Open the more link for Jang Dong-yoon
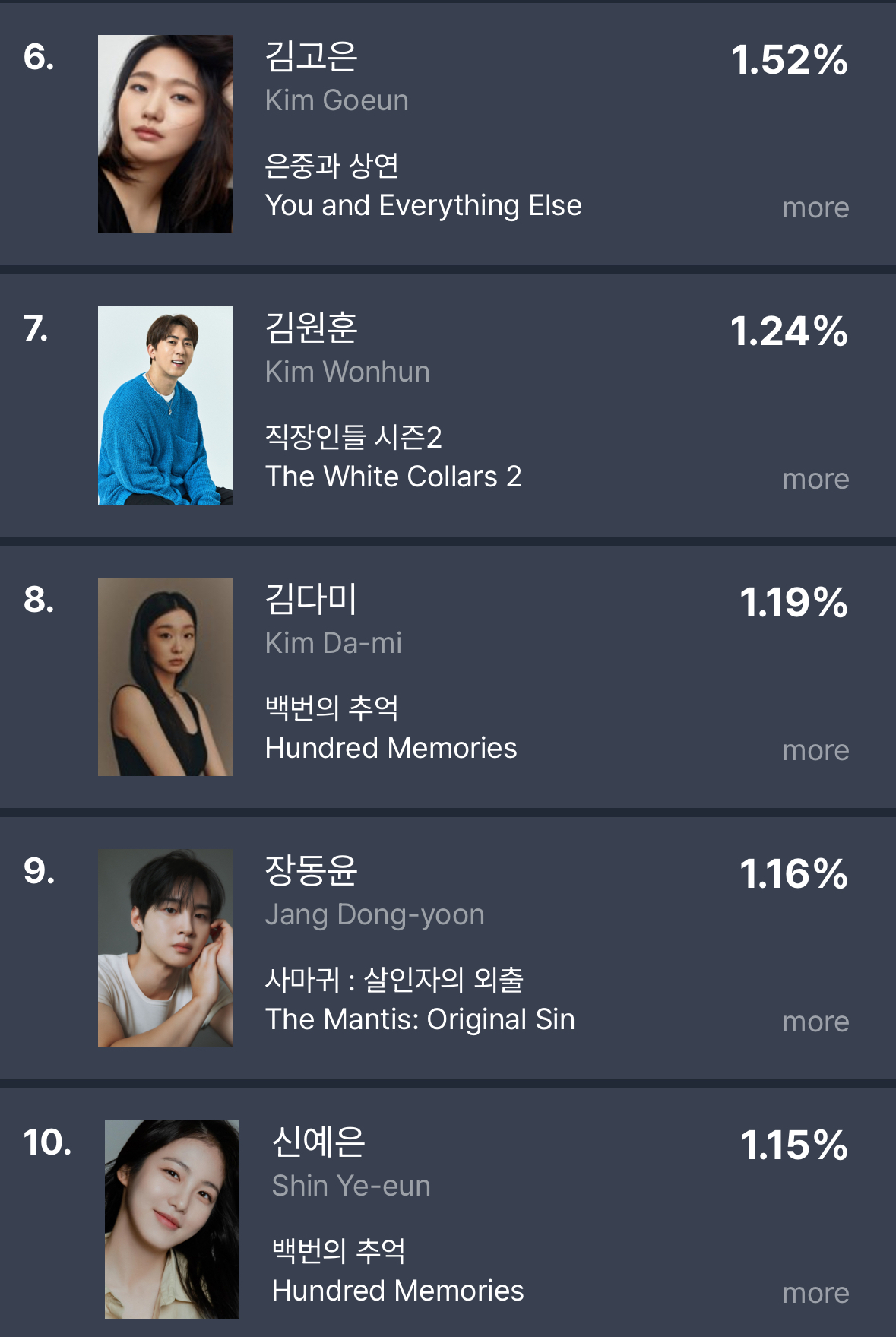 coord(815,1021)
